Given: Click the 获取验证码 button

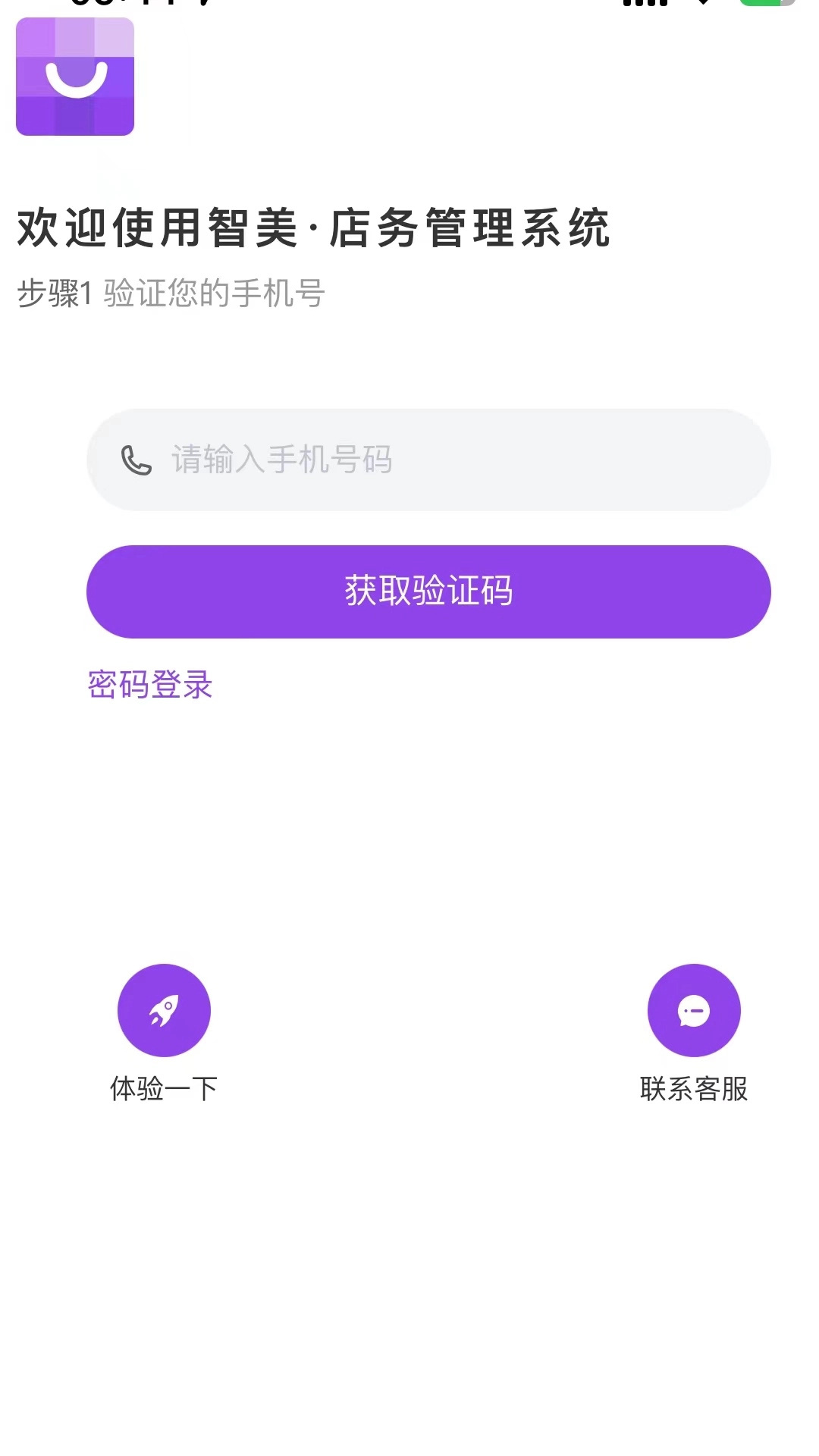Looking at the screenshot, I should pyautogui.click(x=428, y=592).
